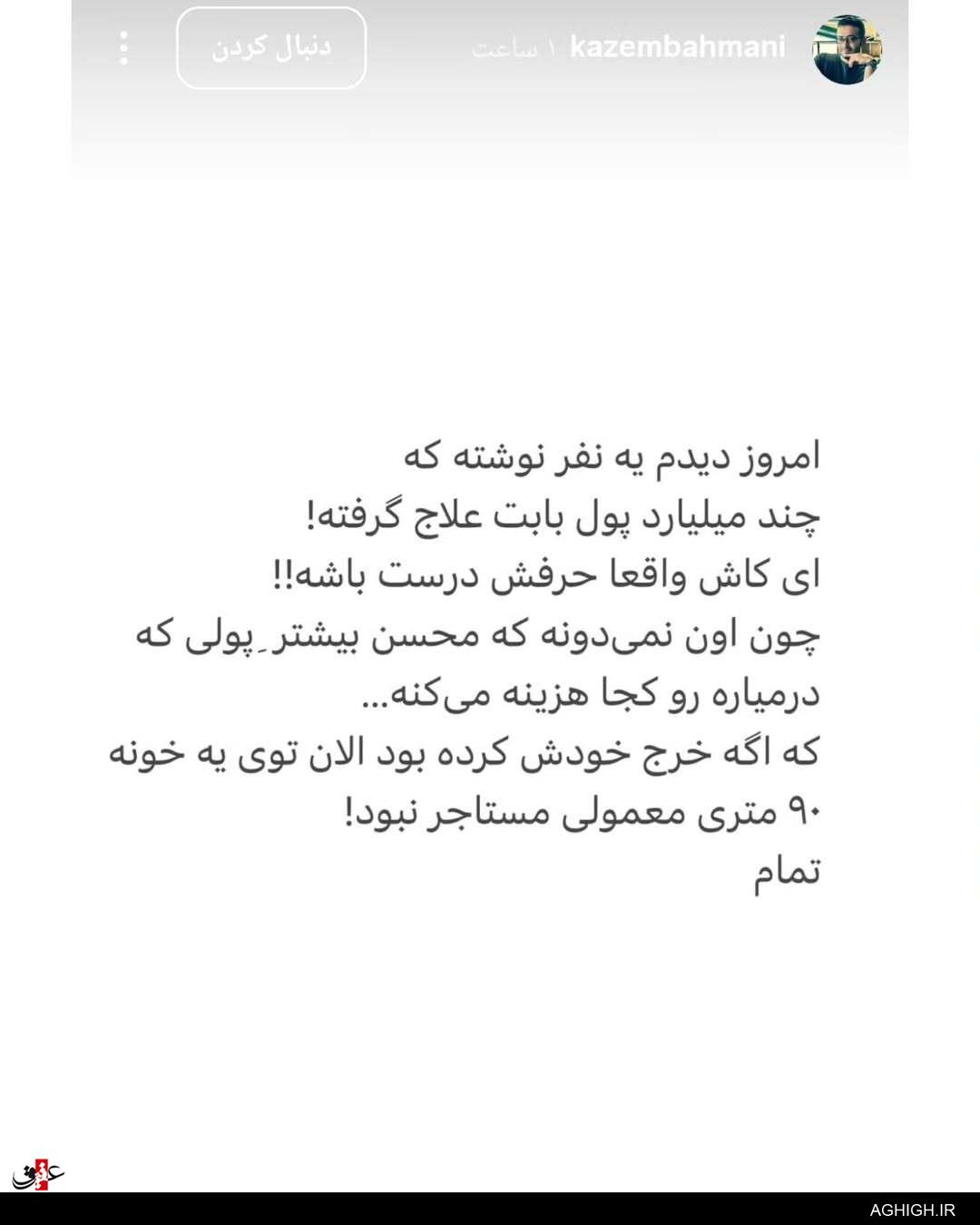Tap kazembahmani's circular profile avatar
The image size is (980, 1225).
coord(848,50)
